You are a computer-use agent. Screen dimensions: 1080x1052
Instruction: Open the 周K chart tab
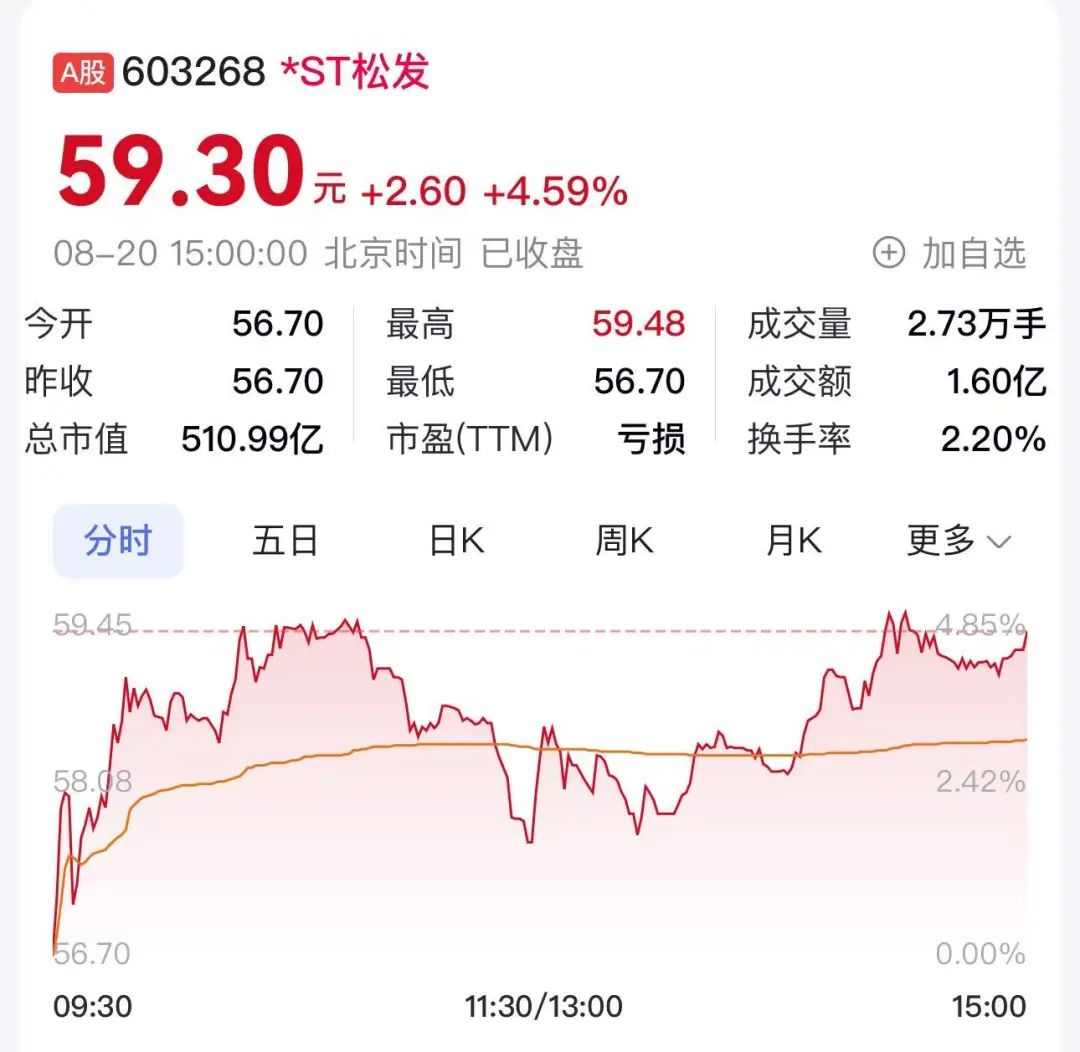click(x=624, y=541)
